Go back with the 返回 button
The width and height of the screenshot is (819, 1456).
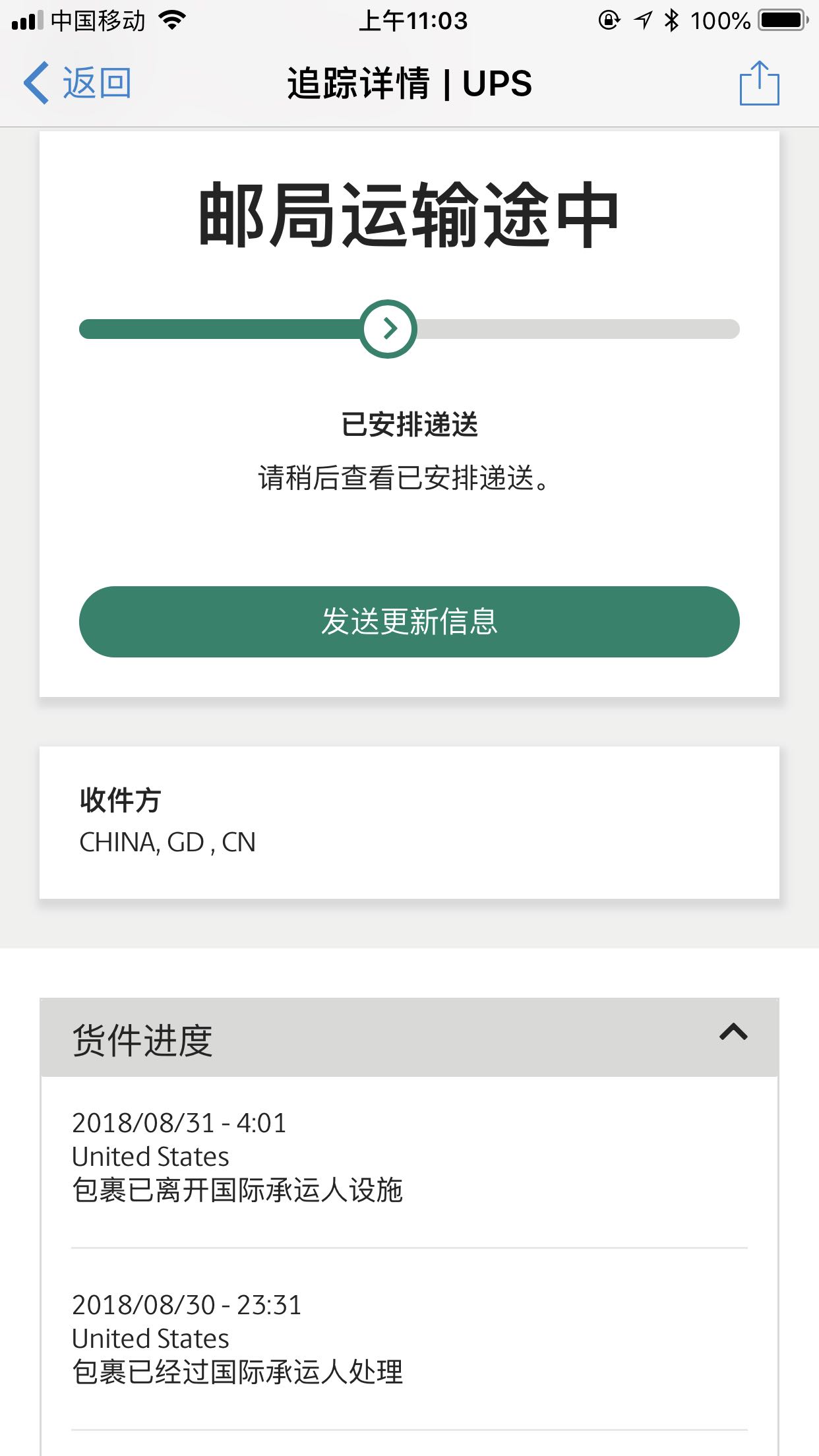pyautogui.click(x=78, y=84)
